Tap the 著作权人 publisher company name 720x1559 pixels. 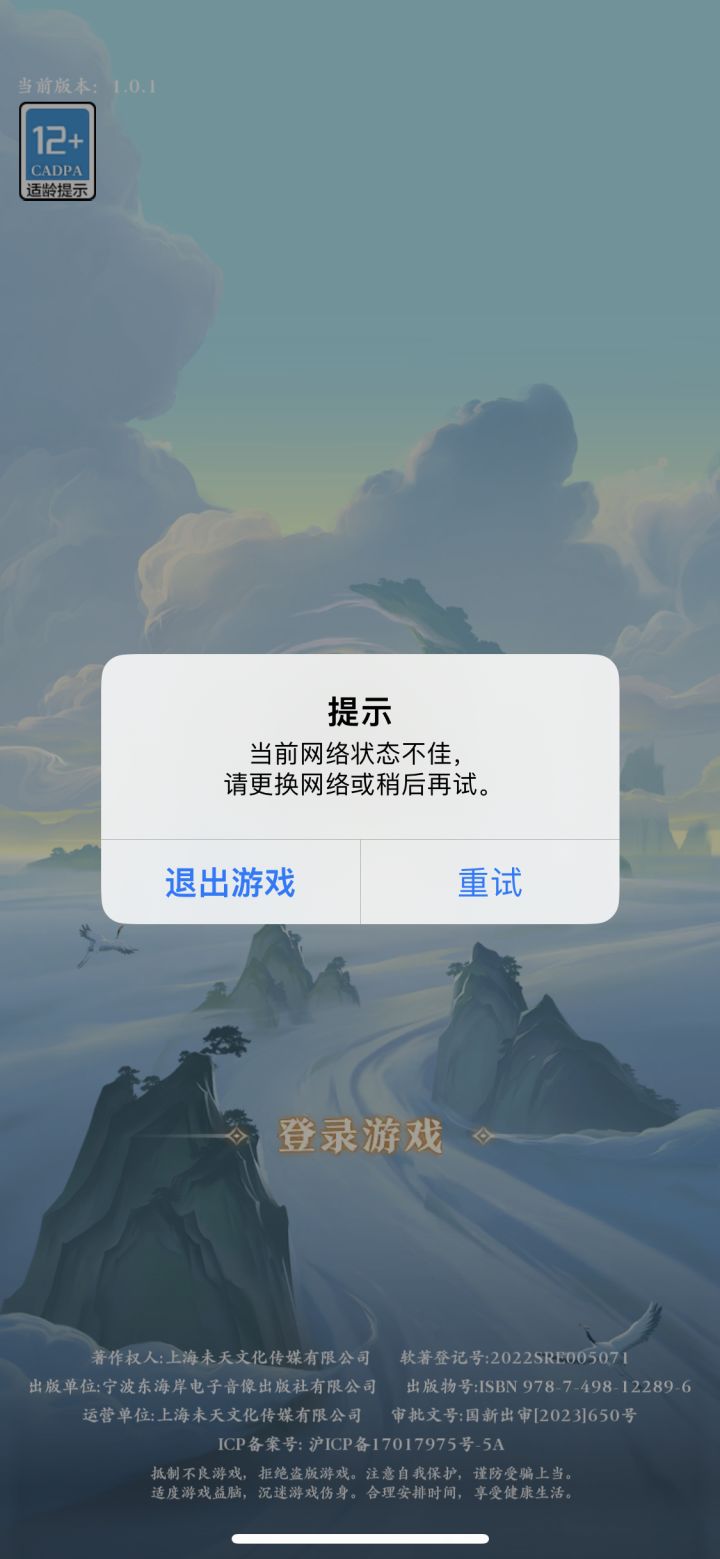pyautogui.click(x=232, y=1358)
